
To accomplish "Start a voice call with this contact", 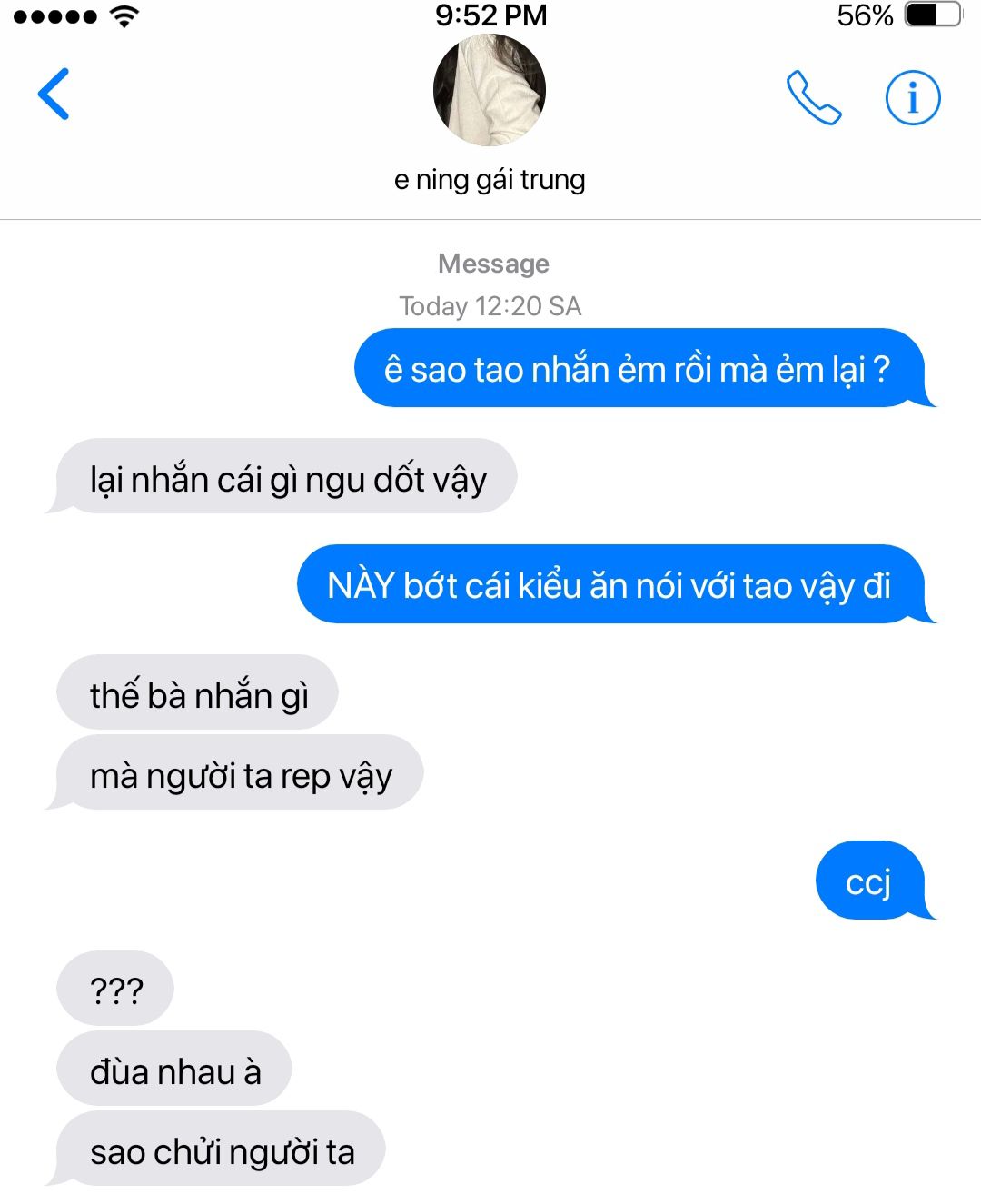I will (x=813, y=97).
